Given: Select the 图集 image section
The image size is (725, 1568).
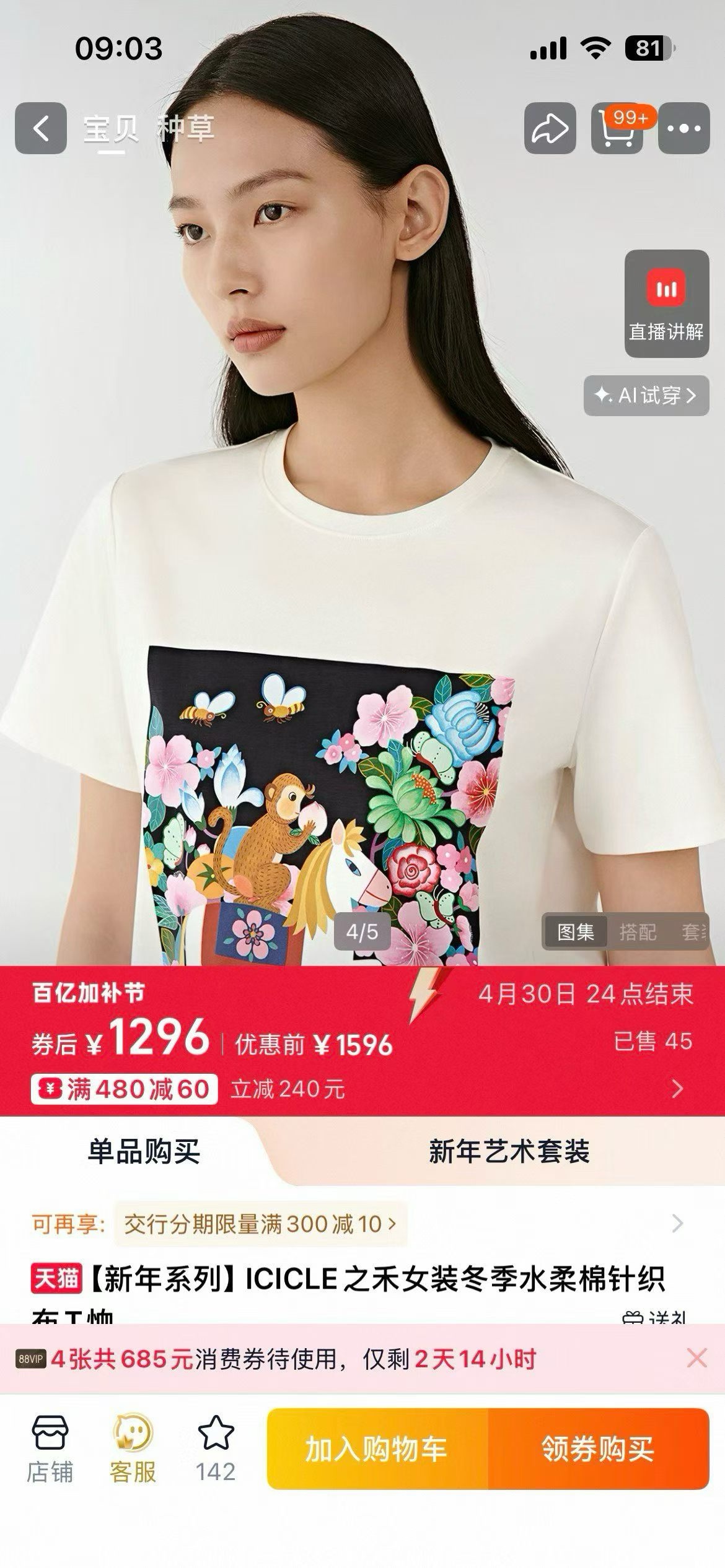Looking at the screenshot, I should pos(575,931).
